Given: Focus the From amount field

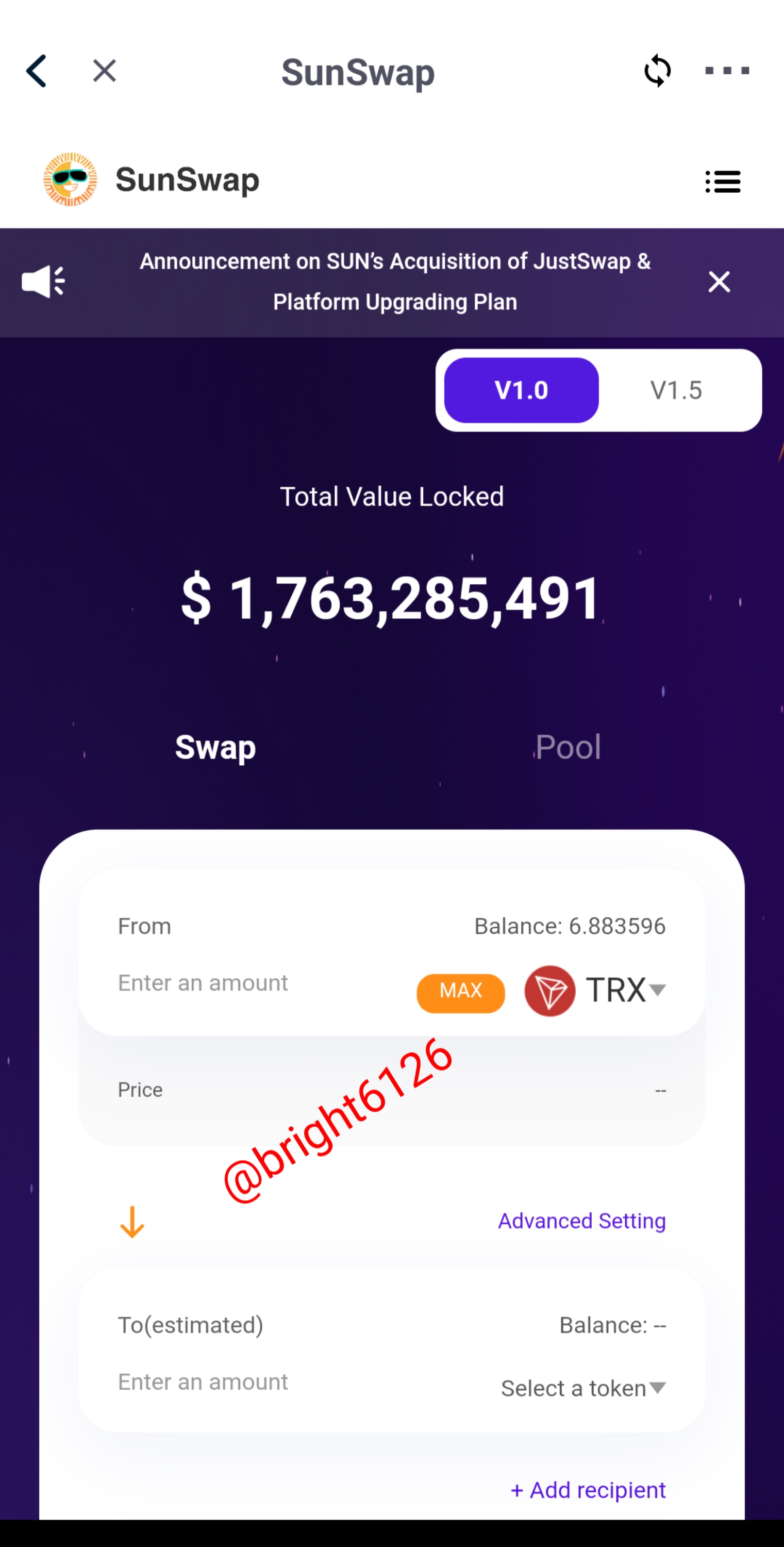Looking at the screenshot, I should pyautogui.click(x=203, y=983).
